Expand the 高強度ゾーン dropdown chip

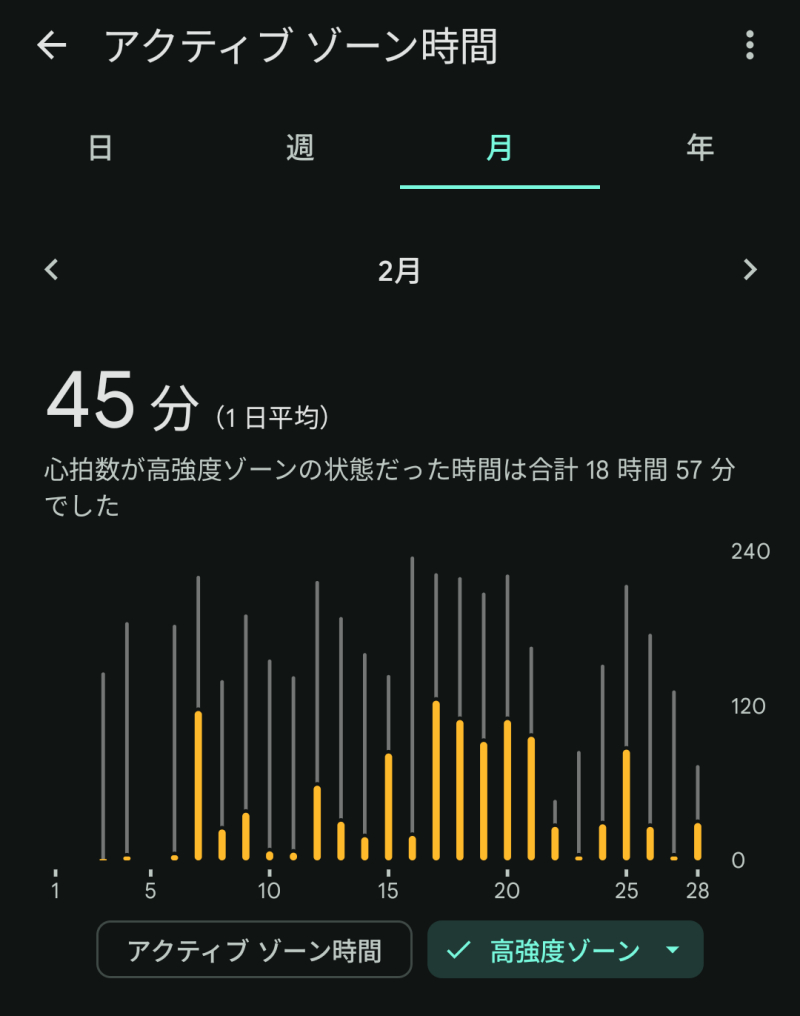(565, 949)
